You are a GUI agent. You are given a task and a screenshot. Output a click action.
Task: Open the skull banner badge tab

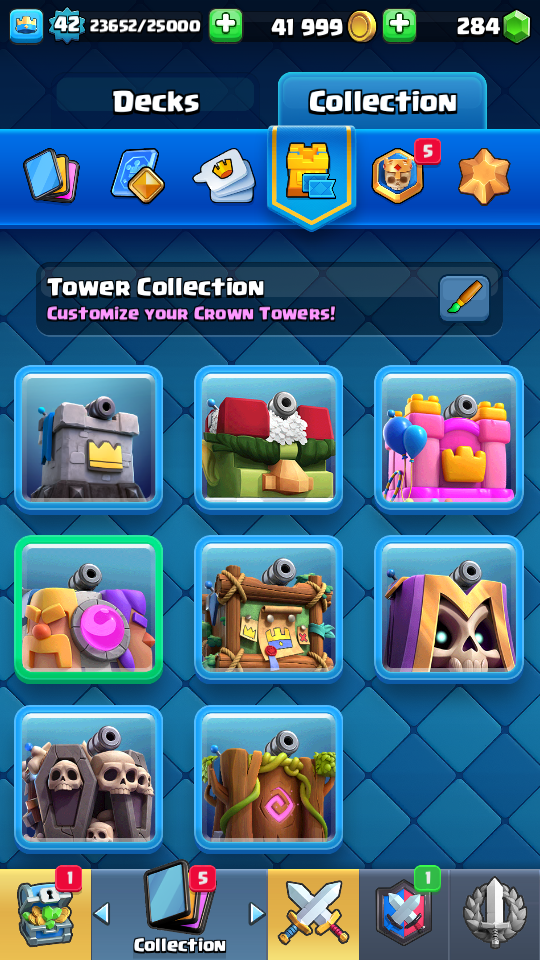pos(399,175)
